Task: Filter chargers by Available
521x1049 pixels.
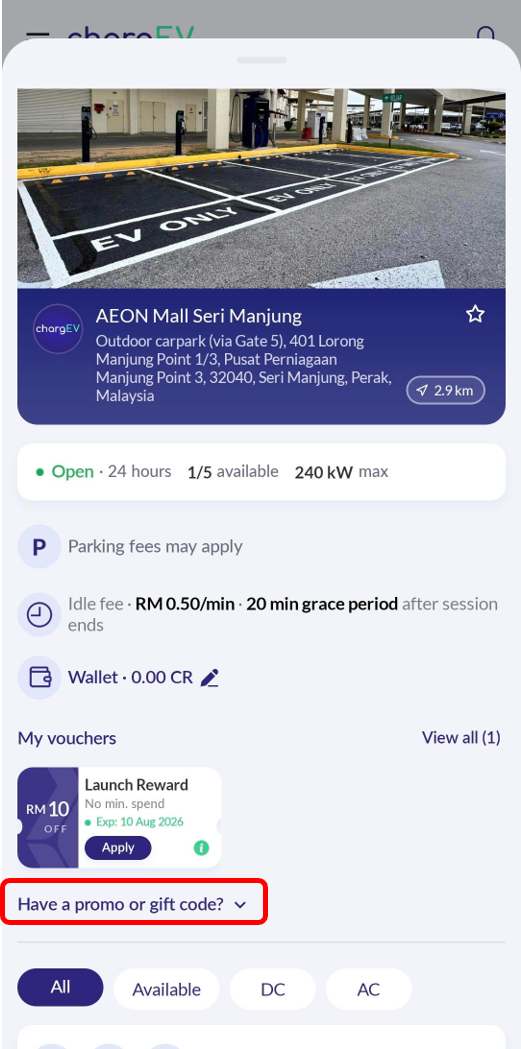Action: [167, 989]
